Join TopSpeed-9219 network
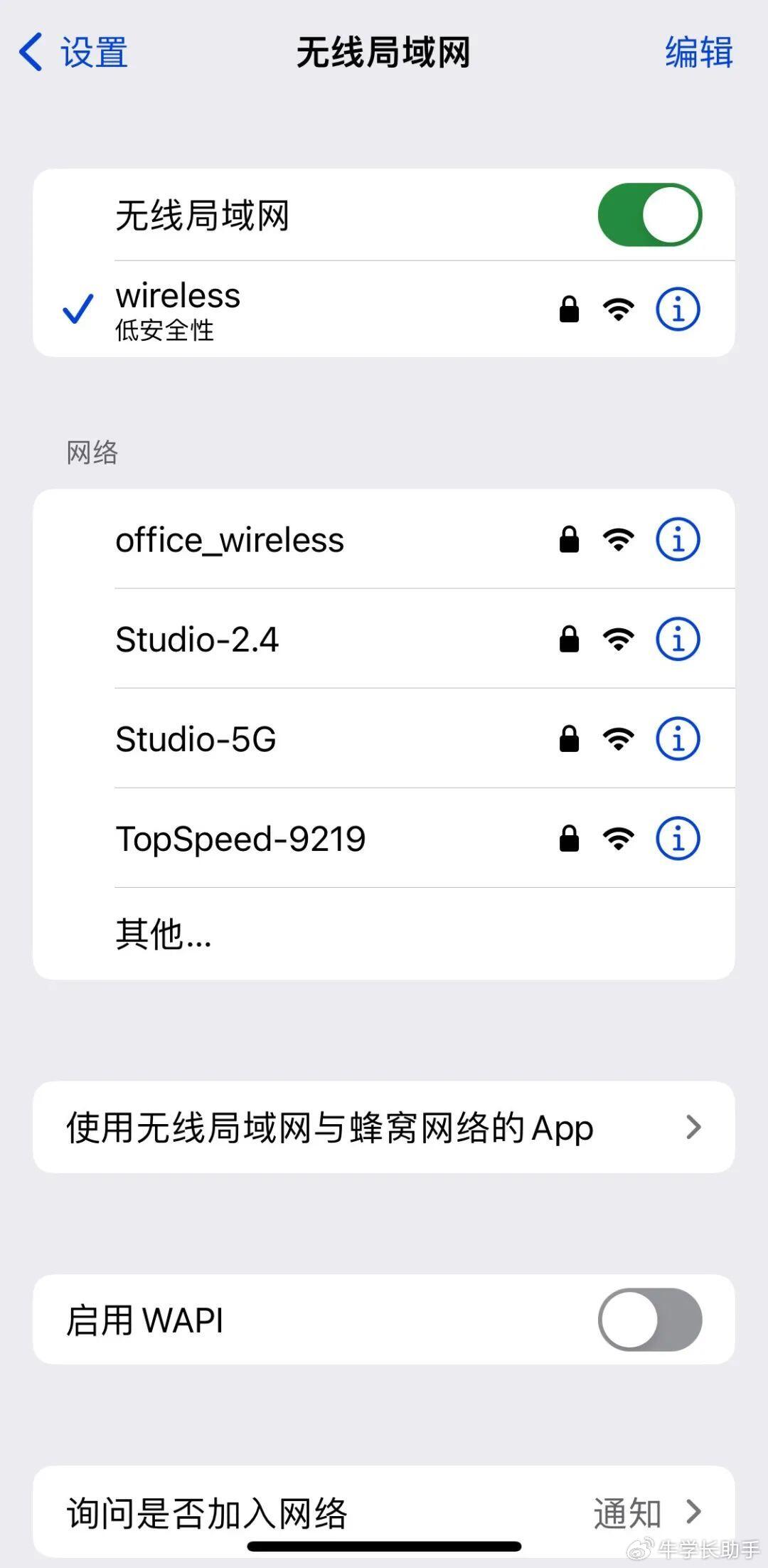 (x=384, y=838)
